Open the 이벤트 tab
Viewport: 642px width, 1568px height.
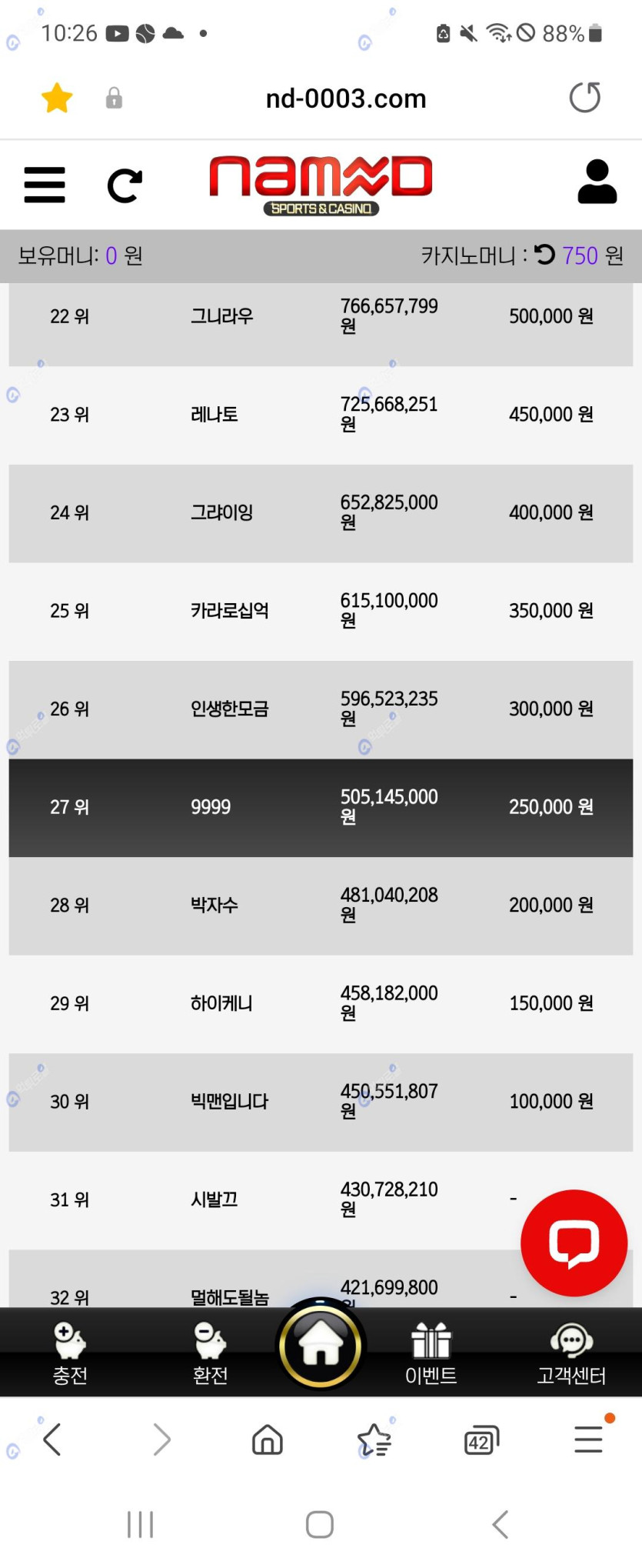point(431,1353)
